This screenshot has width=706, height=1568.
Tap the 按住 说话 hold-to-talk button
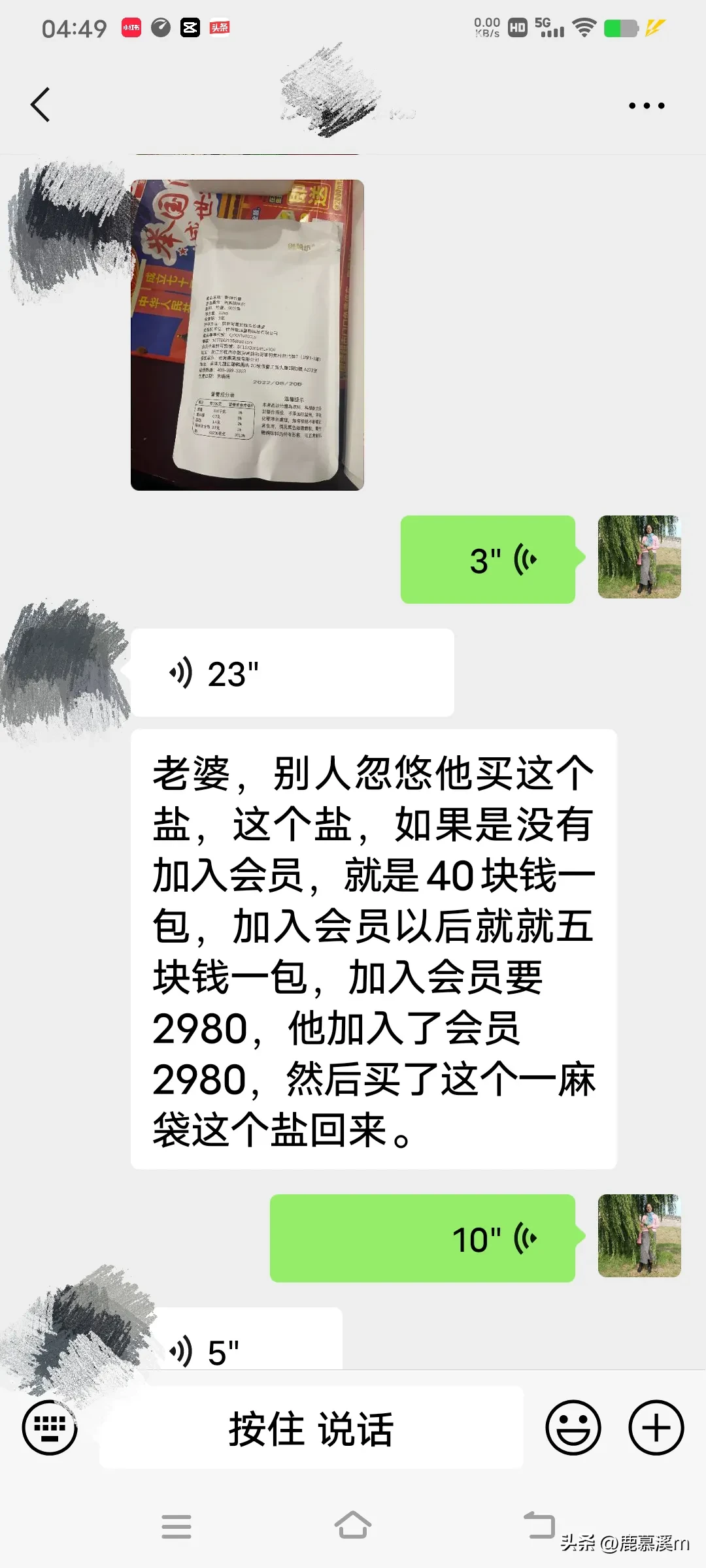[x=311, y=1428]
